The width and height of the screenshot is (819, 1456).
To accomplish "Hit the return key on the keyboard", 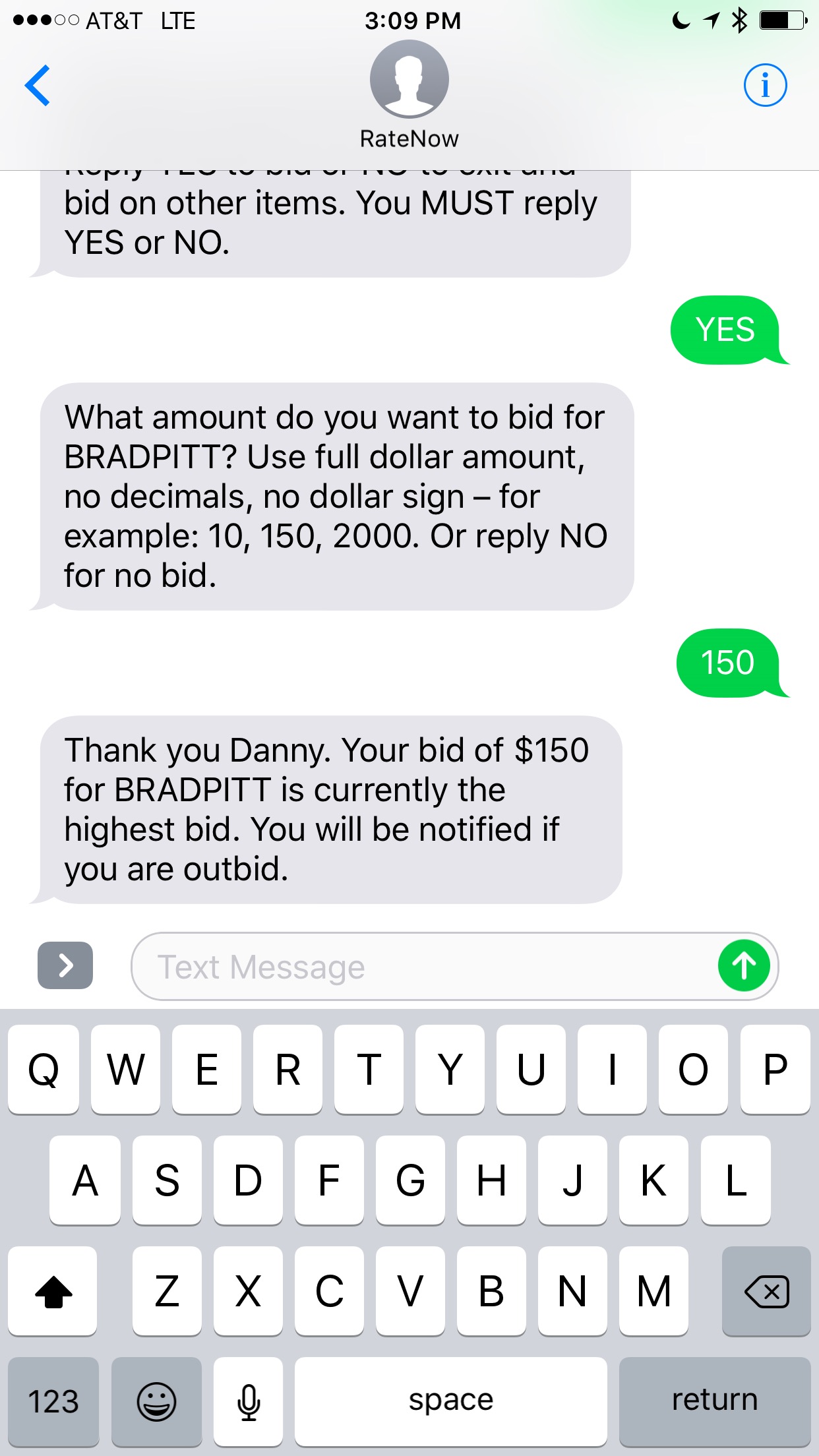I will pyautogui.click(x=715, y=1401).
